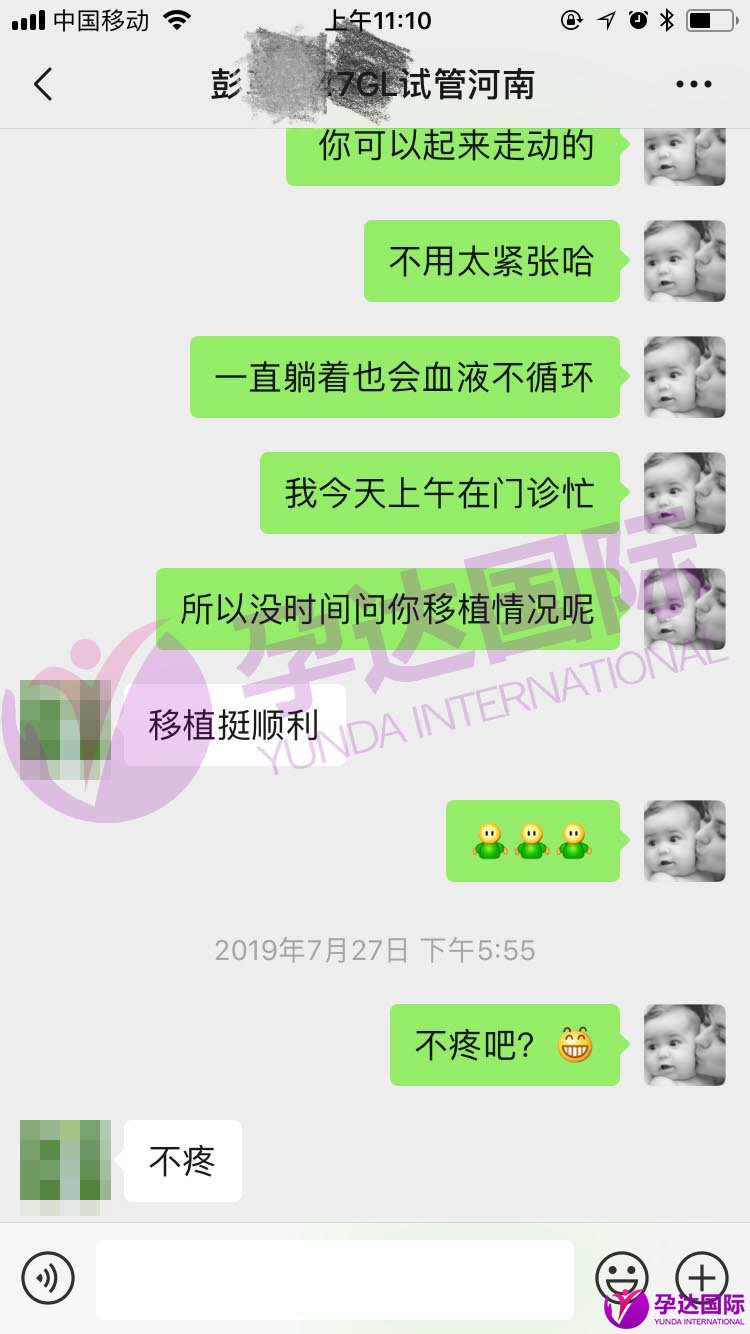
Task: Open the emoji sticker panel
Action: (x=621, y=1277)
